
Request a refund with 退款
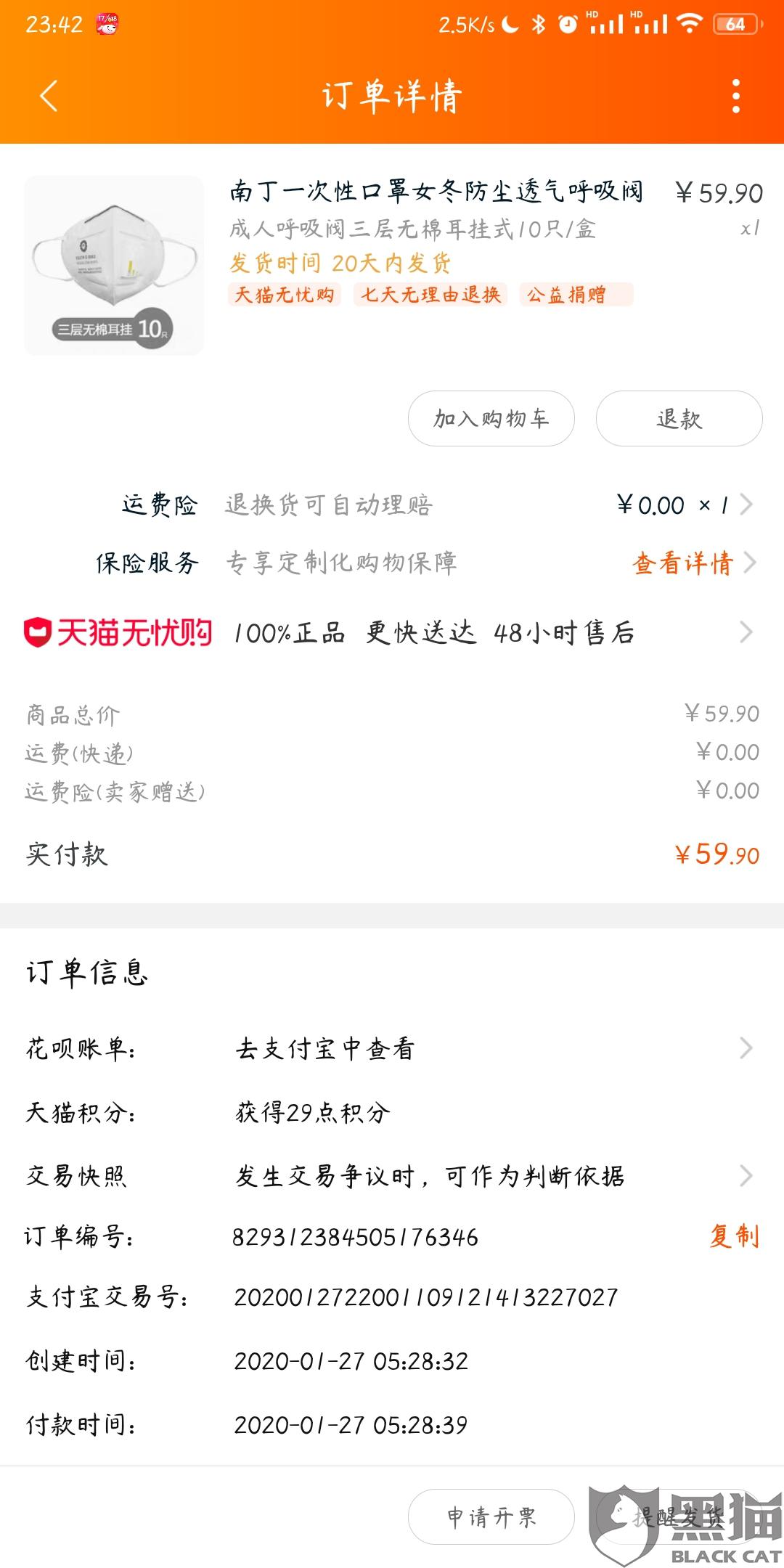(x=679, y=419)
